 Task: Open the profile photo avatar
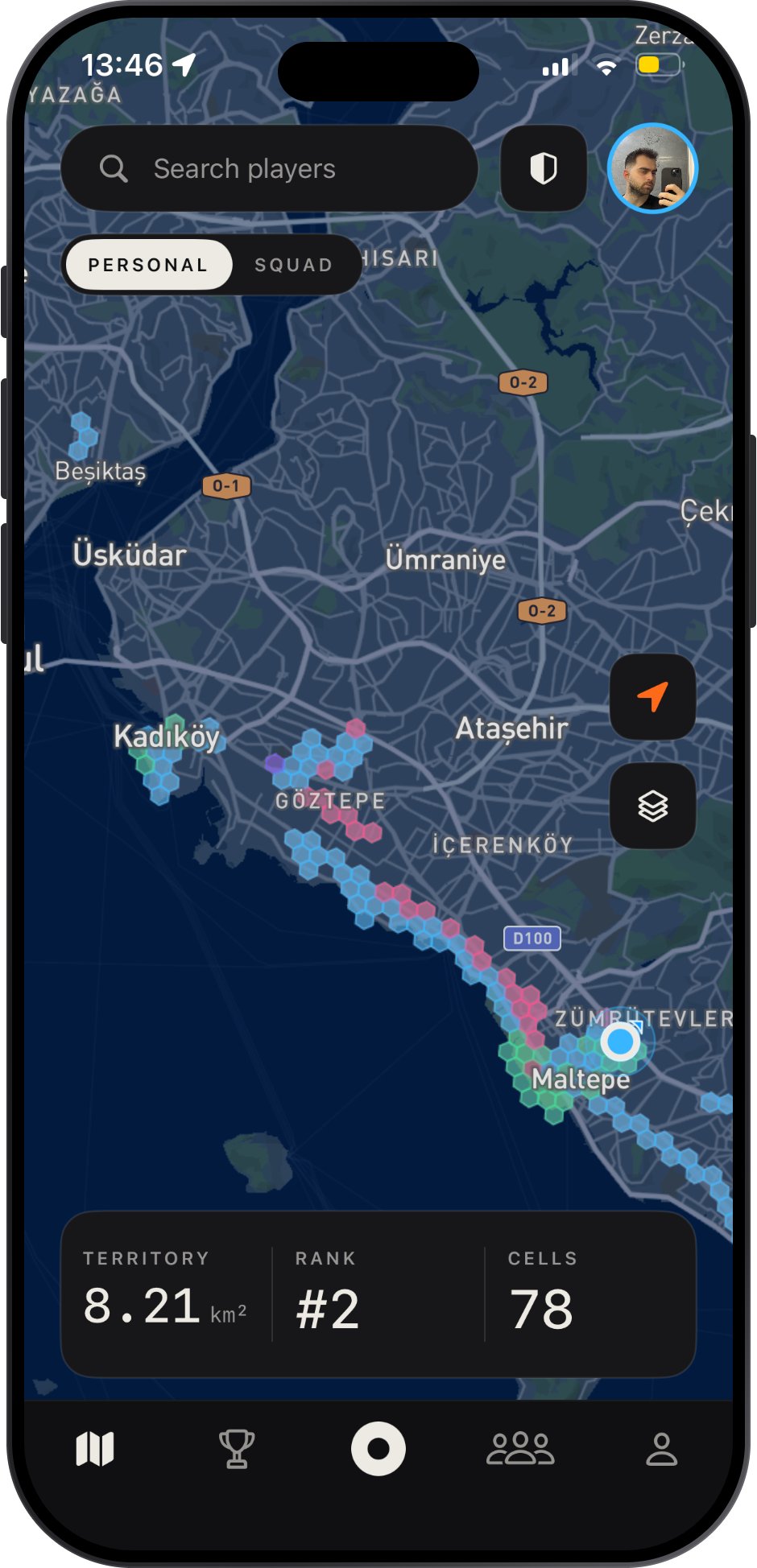652,168
